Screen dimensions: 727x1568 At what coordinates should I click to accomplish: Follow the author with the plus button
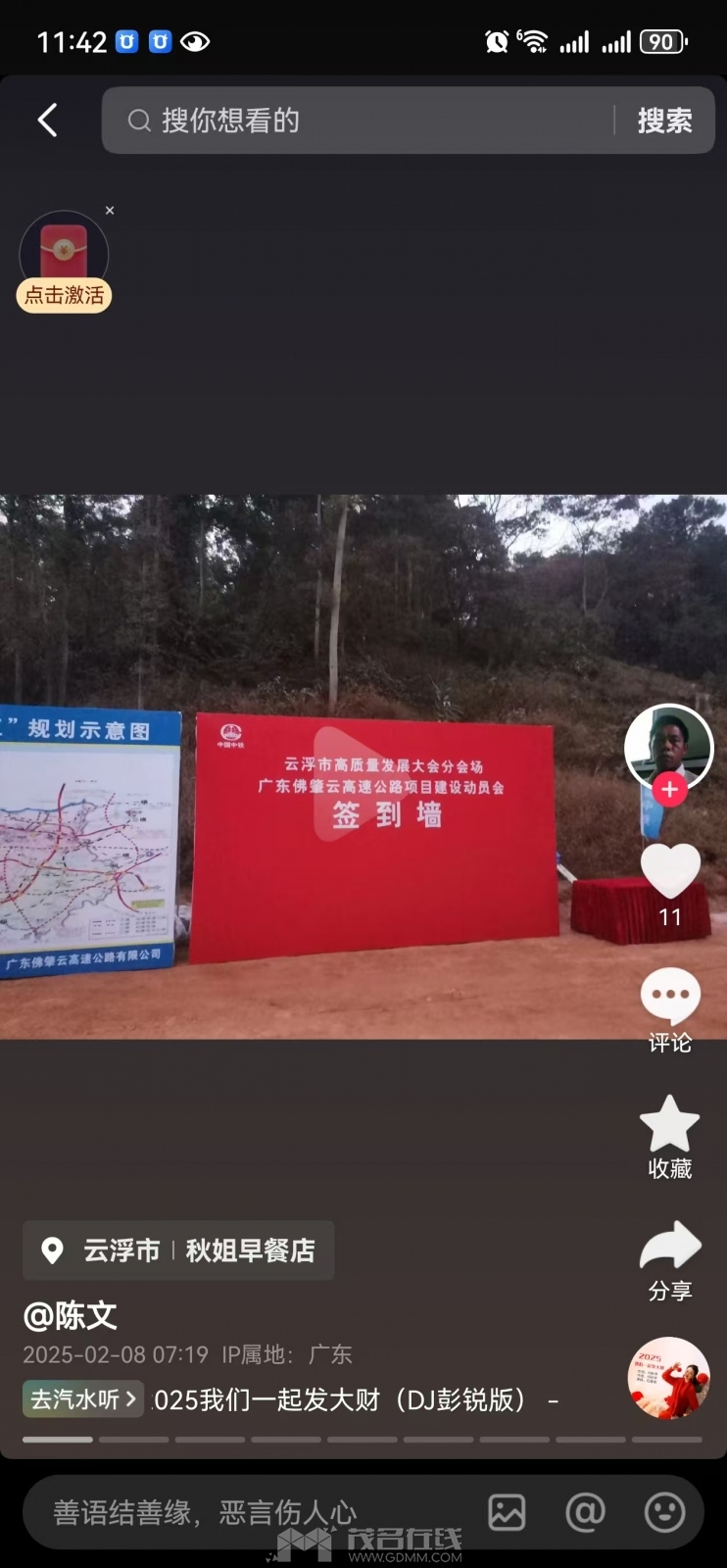click(x=669, y=789)
